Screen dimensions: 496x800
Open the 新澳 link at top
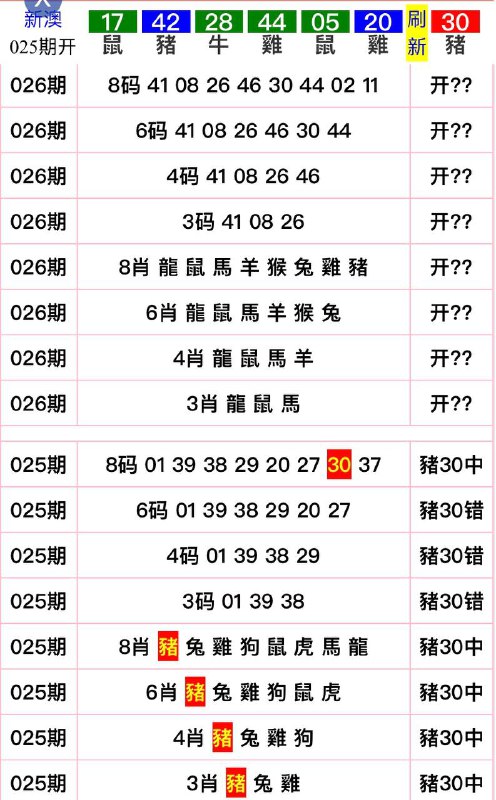(43, 20)
